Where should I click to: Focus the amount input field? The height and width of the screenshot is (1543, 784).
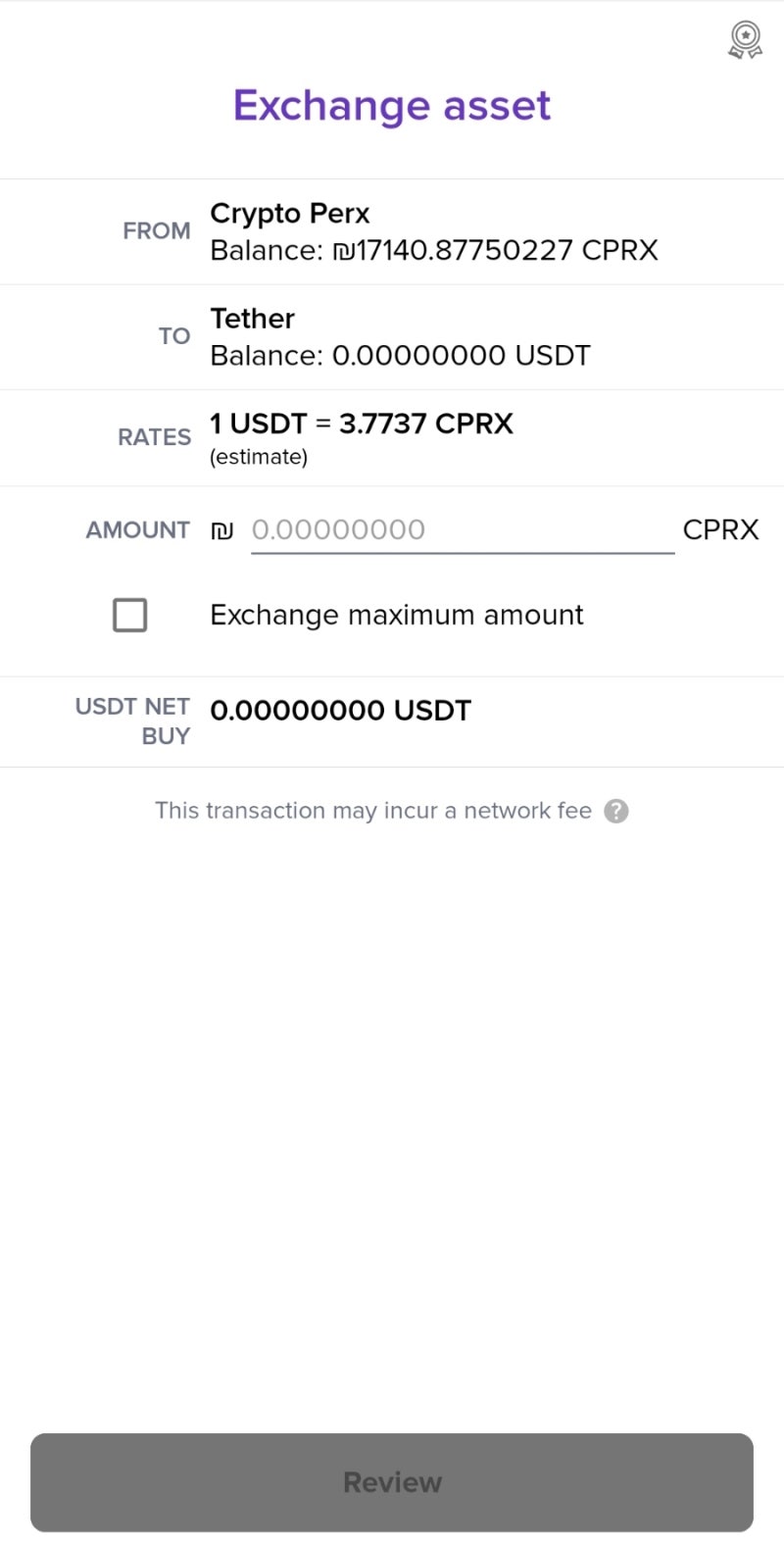click(461, 529)
